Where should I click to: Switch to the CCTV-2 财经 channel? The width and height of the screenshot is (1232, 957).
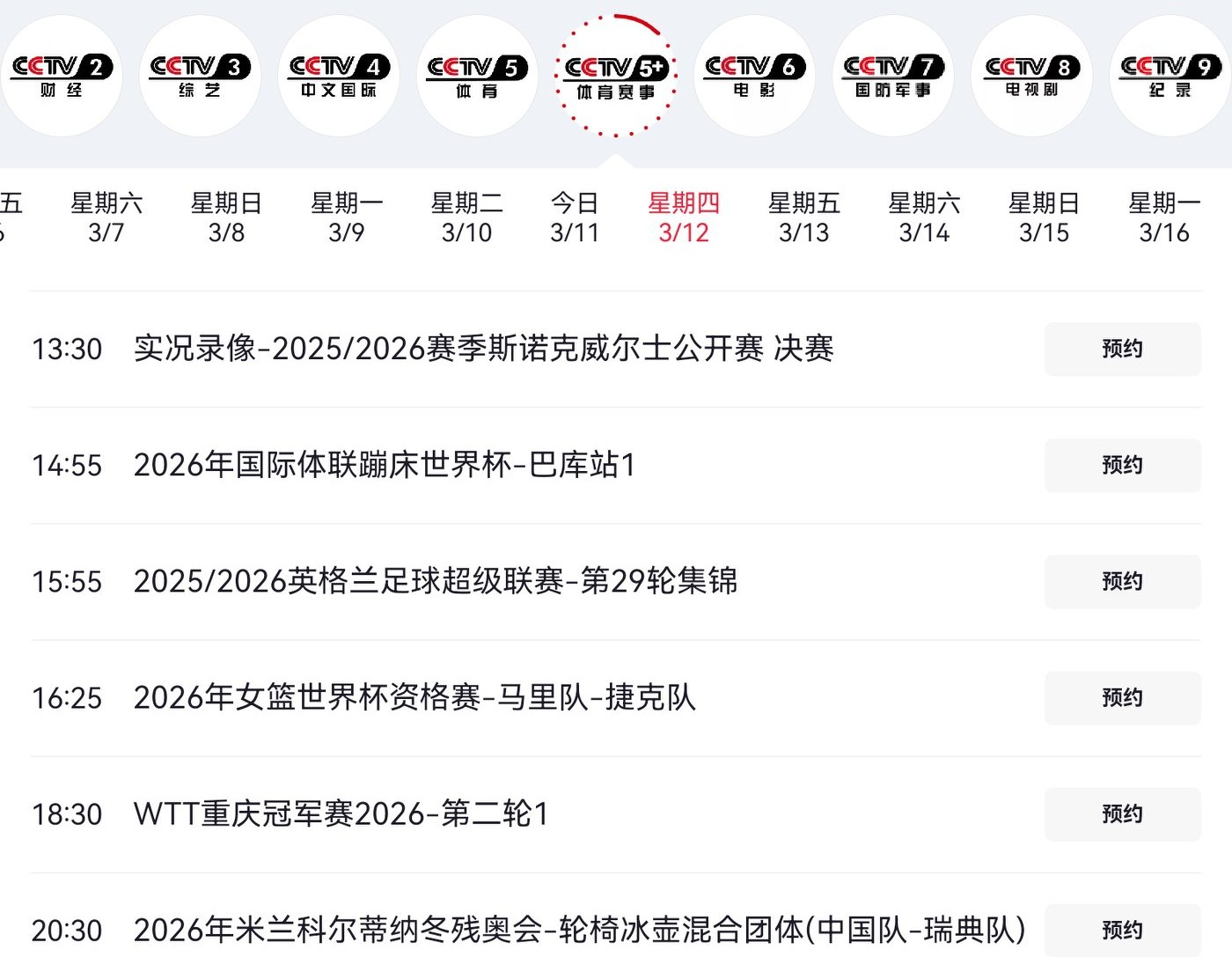click(x=62, y=76)
